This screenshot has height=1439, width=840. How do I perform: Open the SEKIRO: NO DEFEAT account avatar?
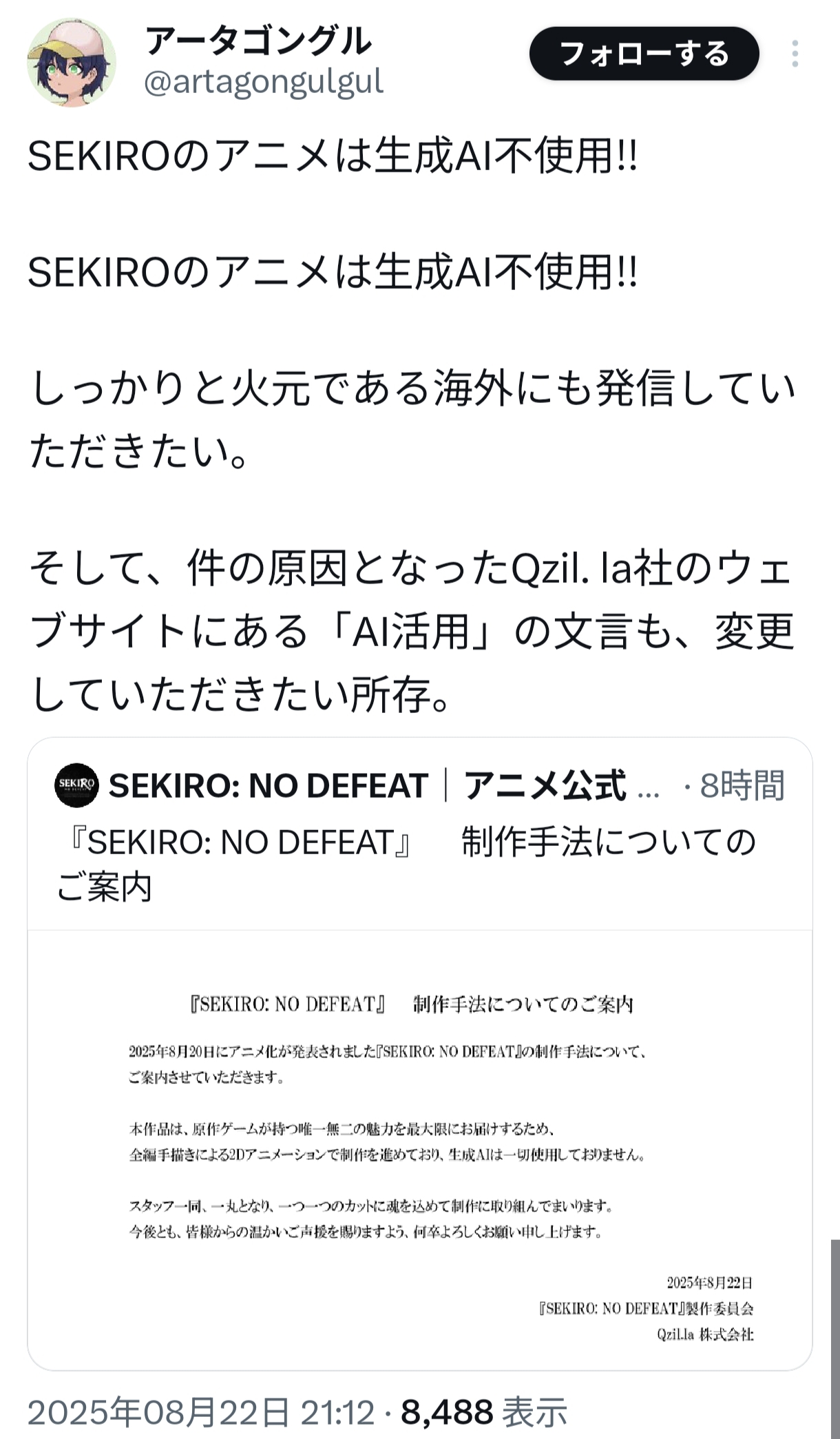(x=76, y=785)
